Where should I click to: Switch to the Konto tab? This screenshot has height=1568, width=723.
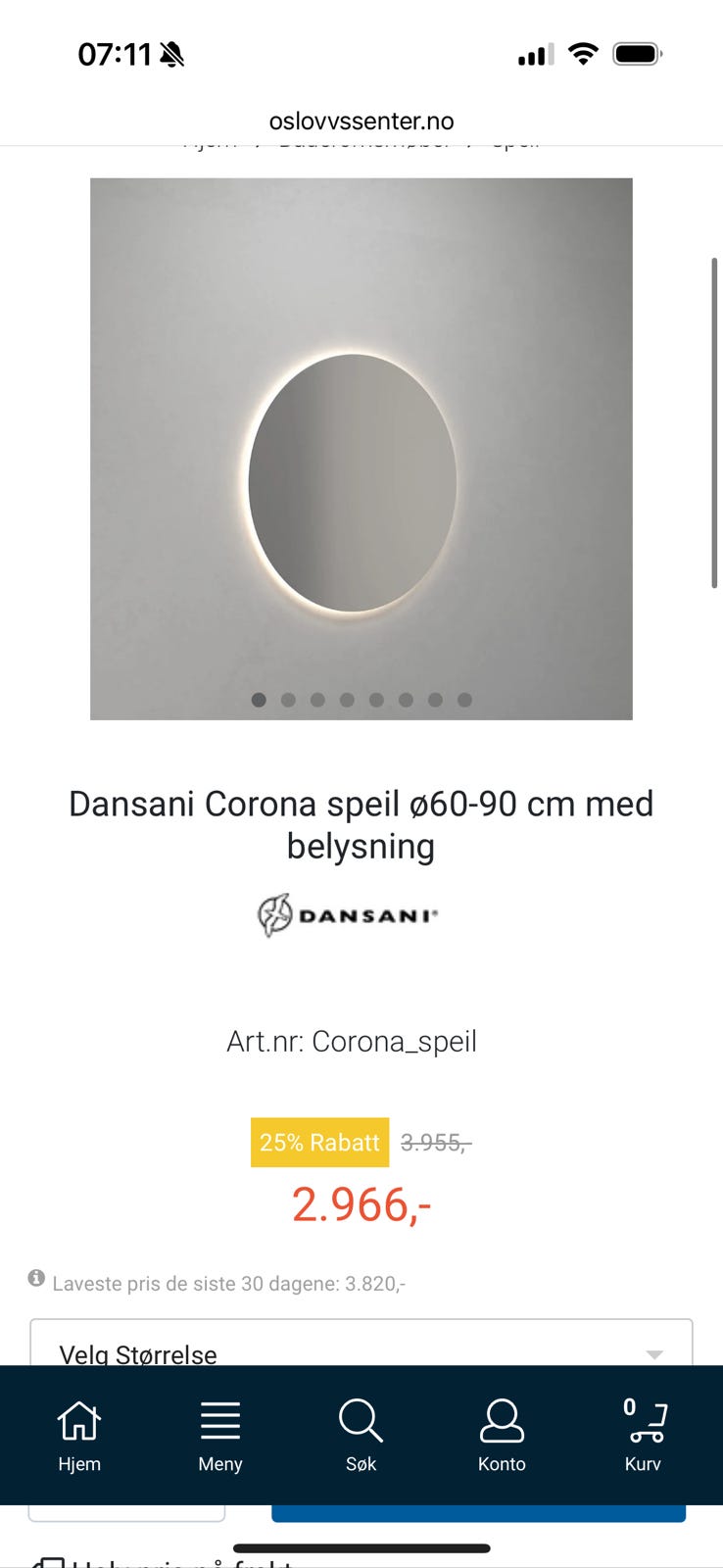point(502,1435)
